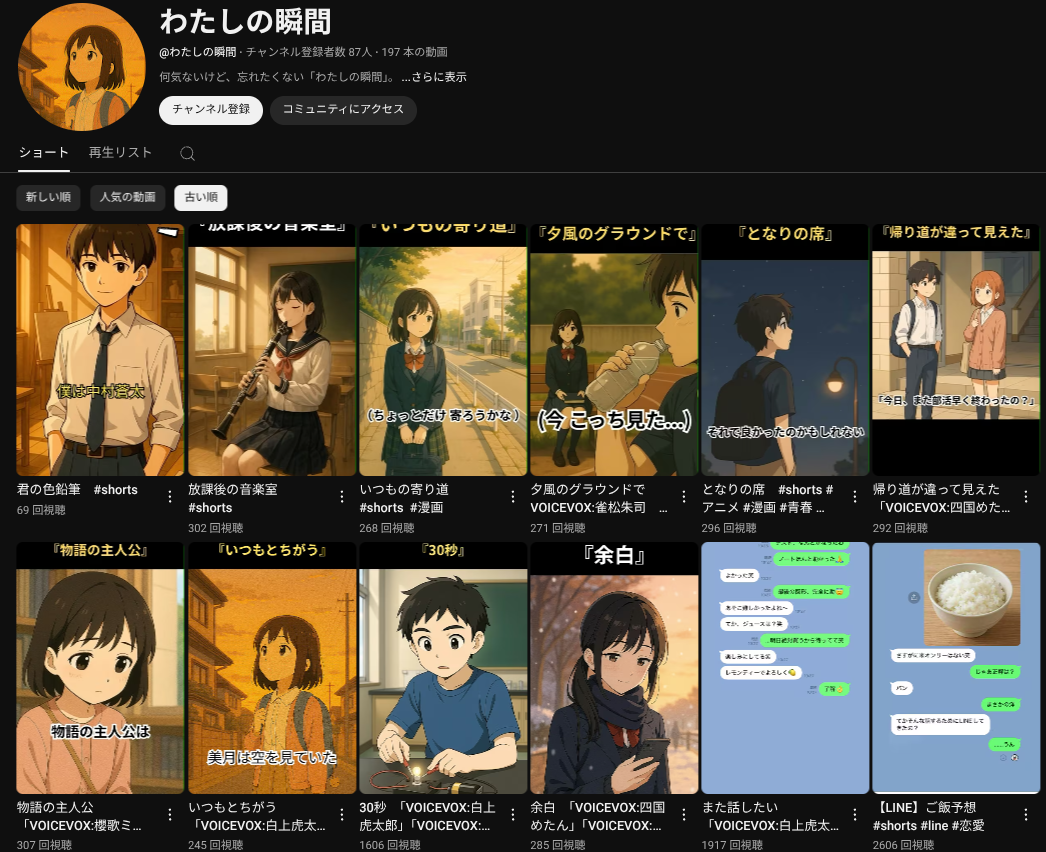Tap the コミュニティにアクセス button
The image size is (1046, 852).
pos(343,110)
